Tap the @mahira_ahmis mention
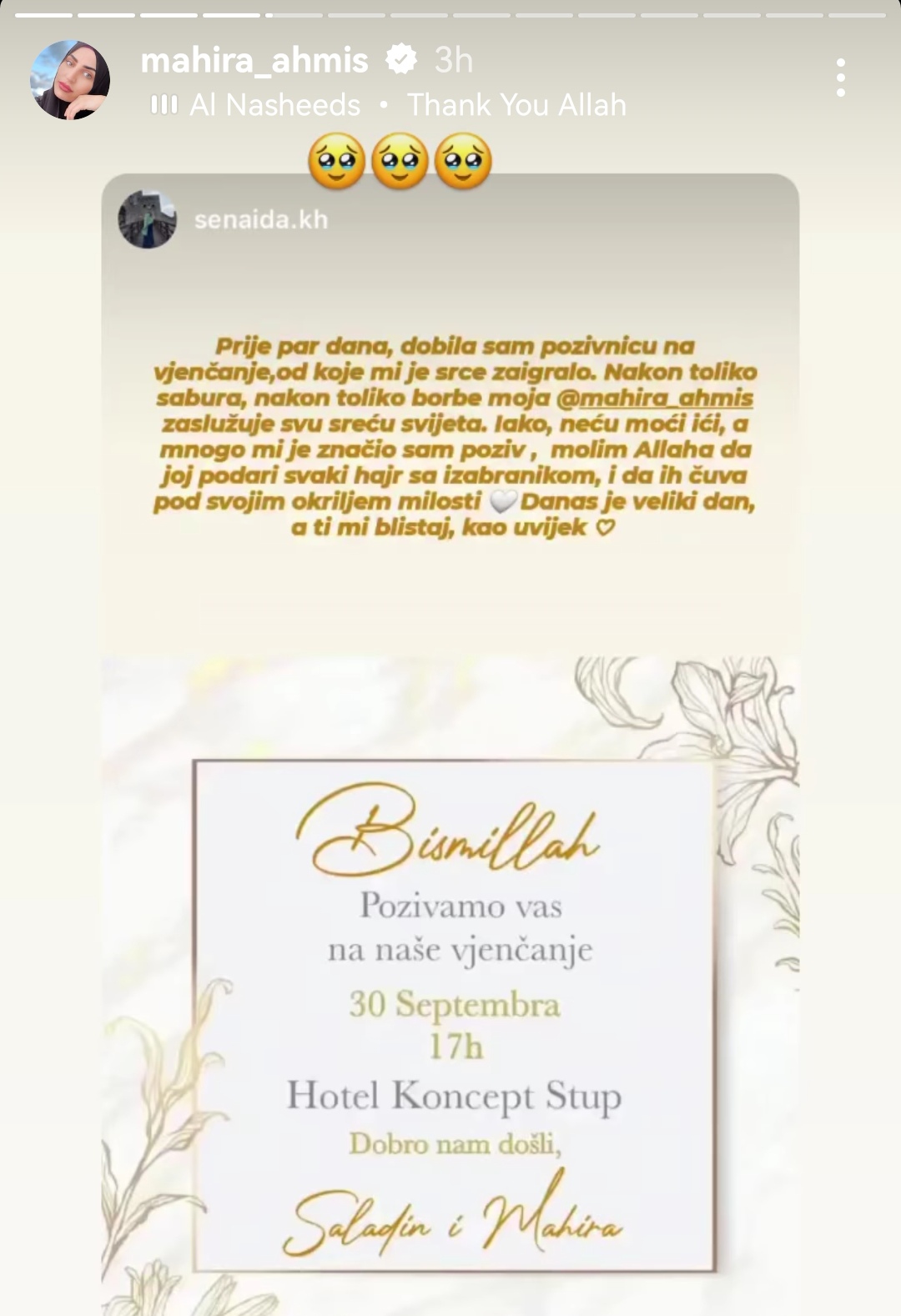Screen dimensions: 901x1316 (x=654, y=398)
